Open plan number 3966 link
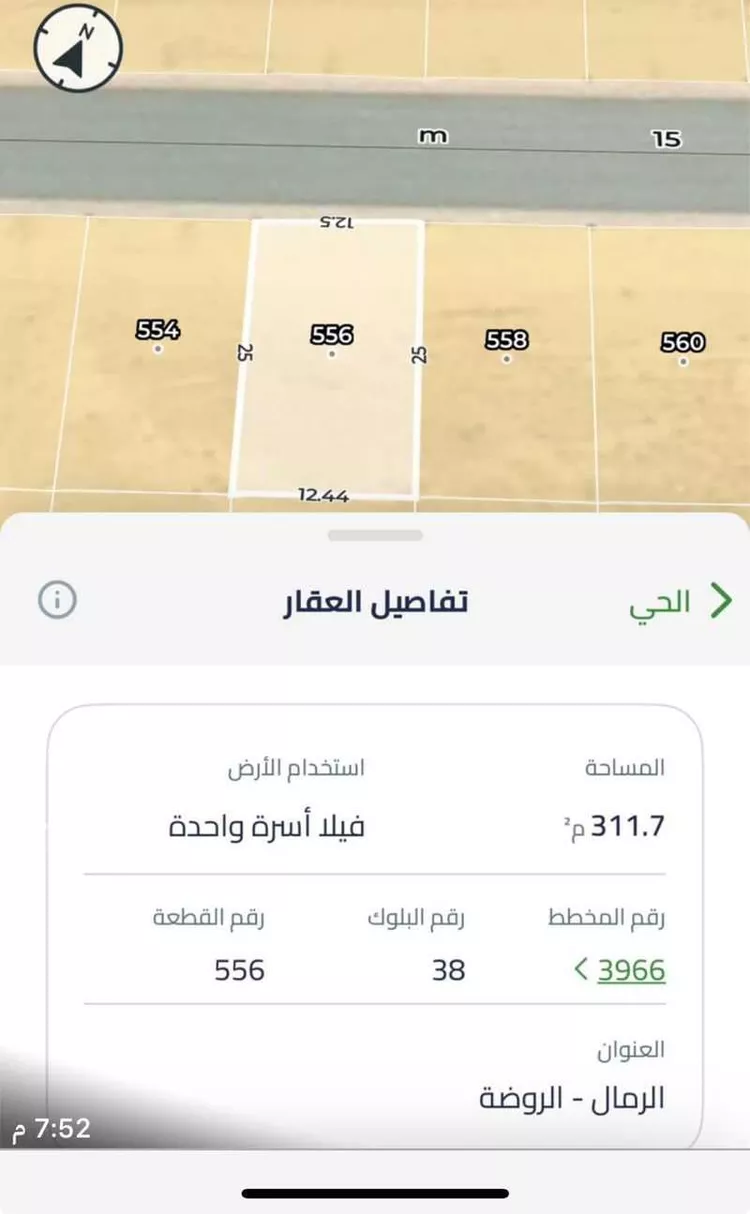This screenshot has width=750, height=1214. tap(633, 970)
